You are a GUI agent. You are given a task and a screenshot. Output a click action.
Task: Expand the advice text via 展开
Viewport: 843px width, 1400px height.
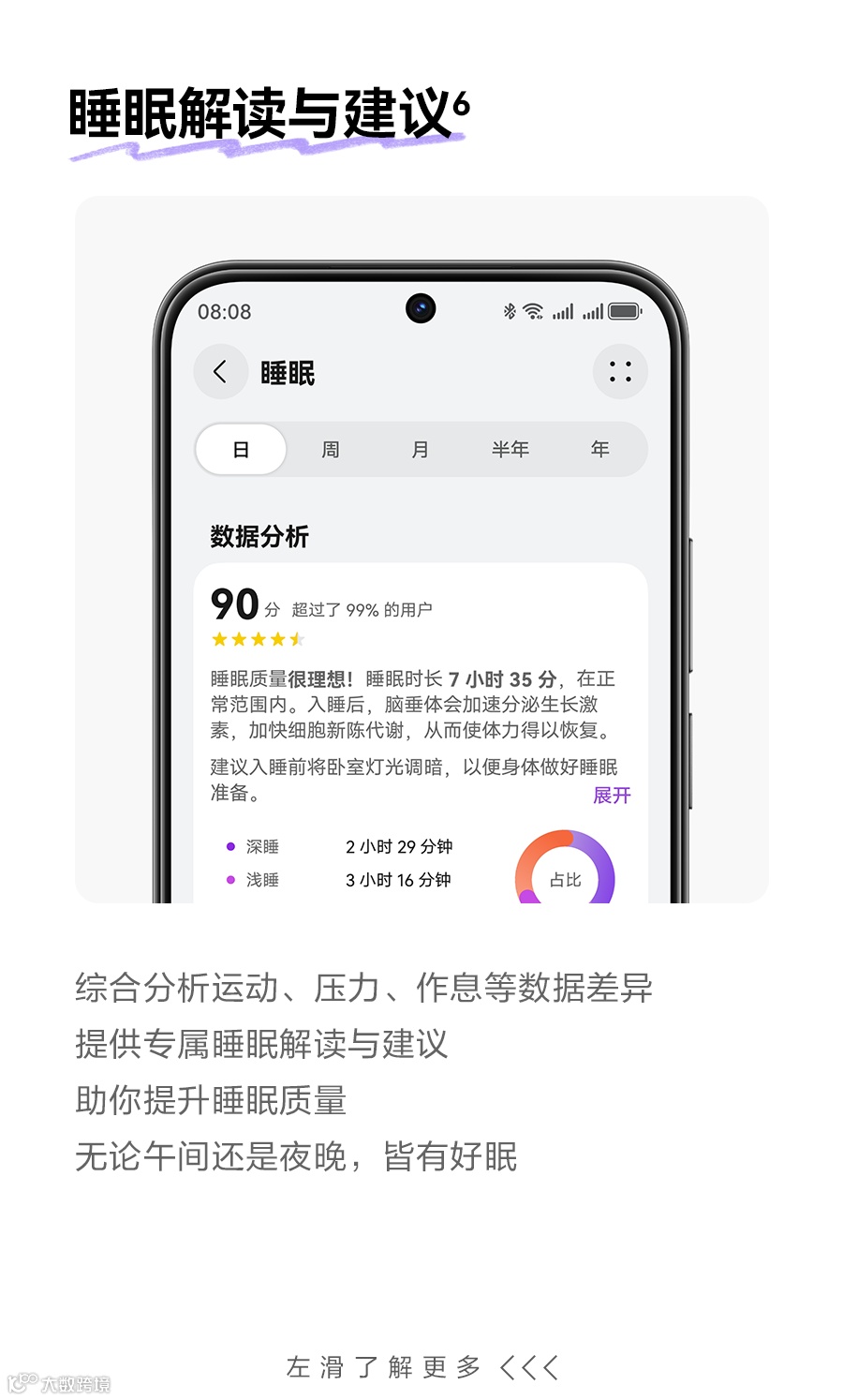pyautogui.click(x=611, y=795)
